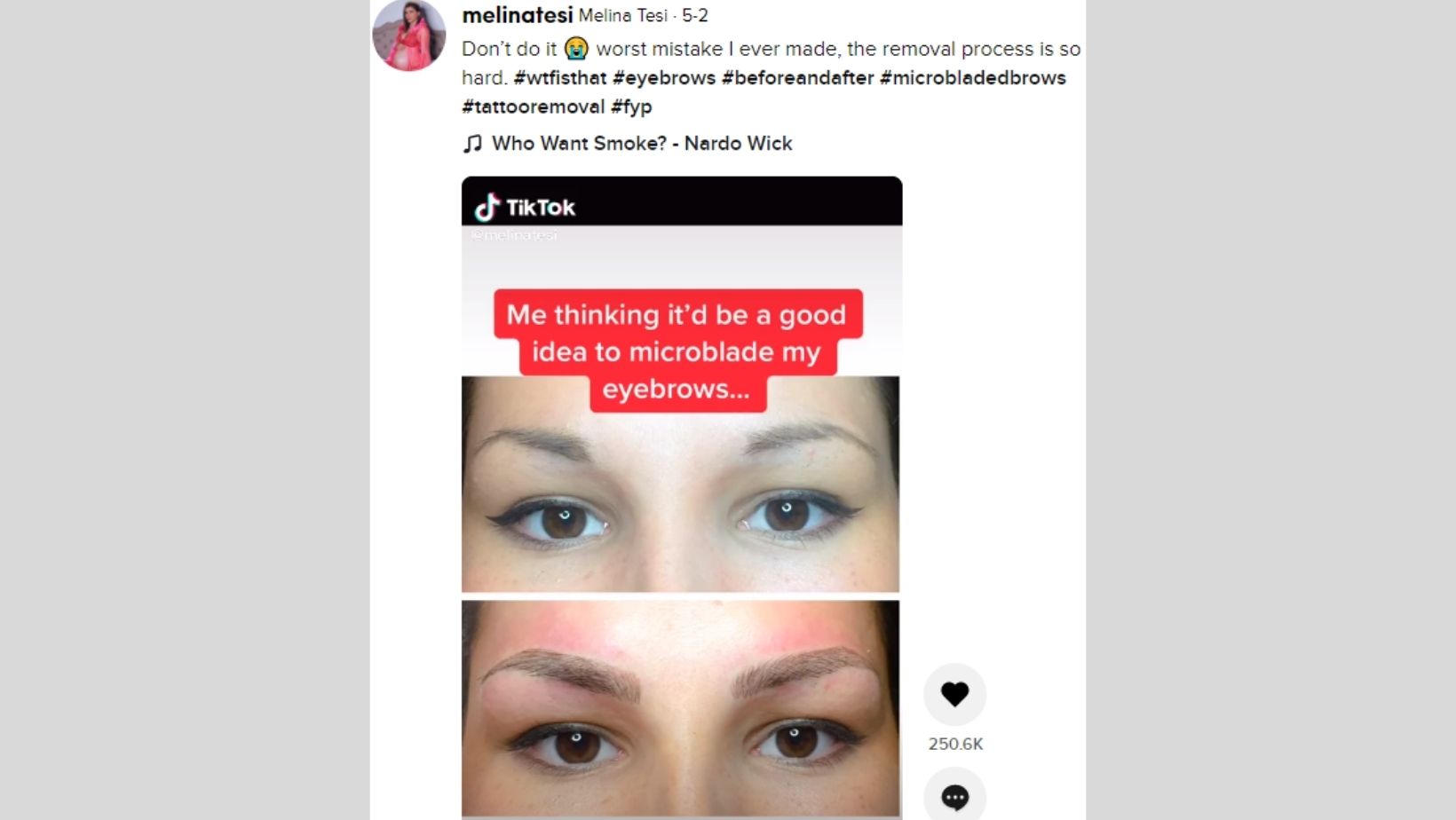Open the #eyebrows hashtag
Screen dimensions: 1456x820
tap(664, 78)
